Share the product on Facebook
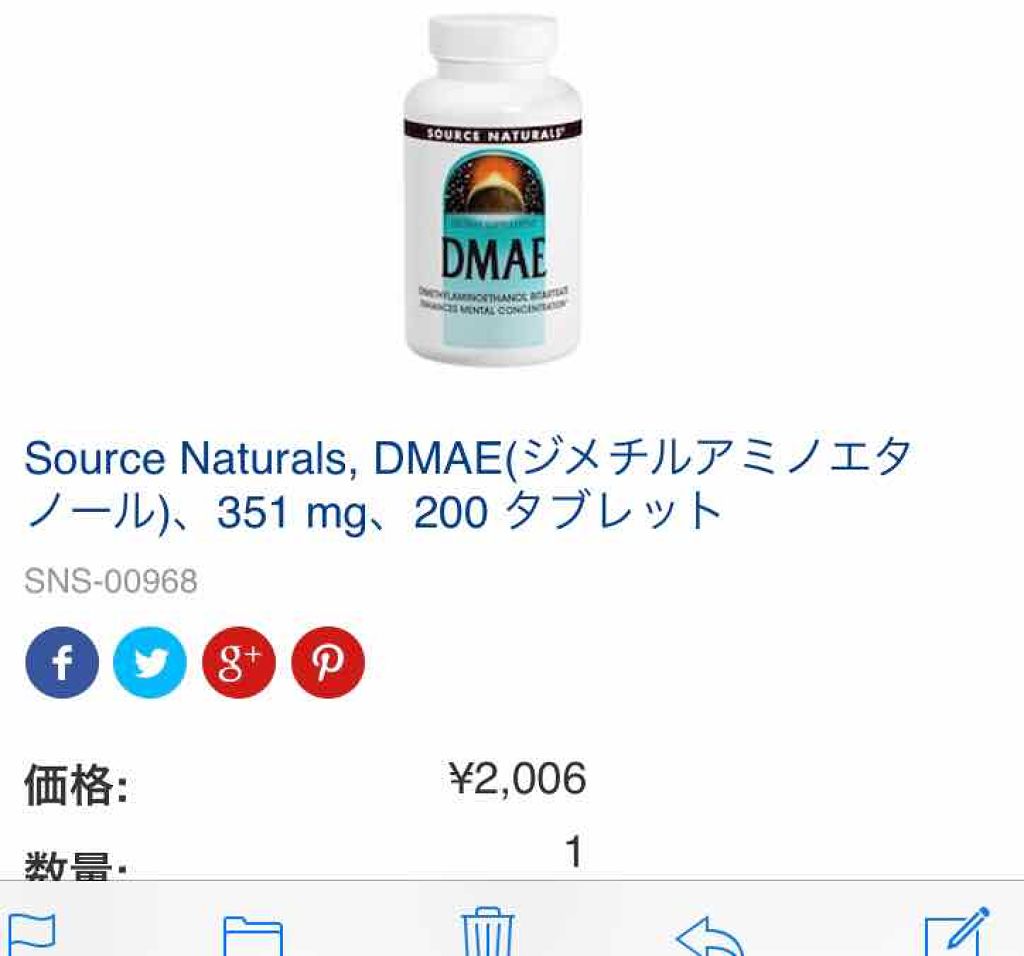Image resolution: width=1024 pixels, height=956 pixels. point(62,662)
